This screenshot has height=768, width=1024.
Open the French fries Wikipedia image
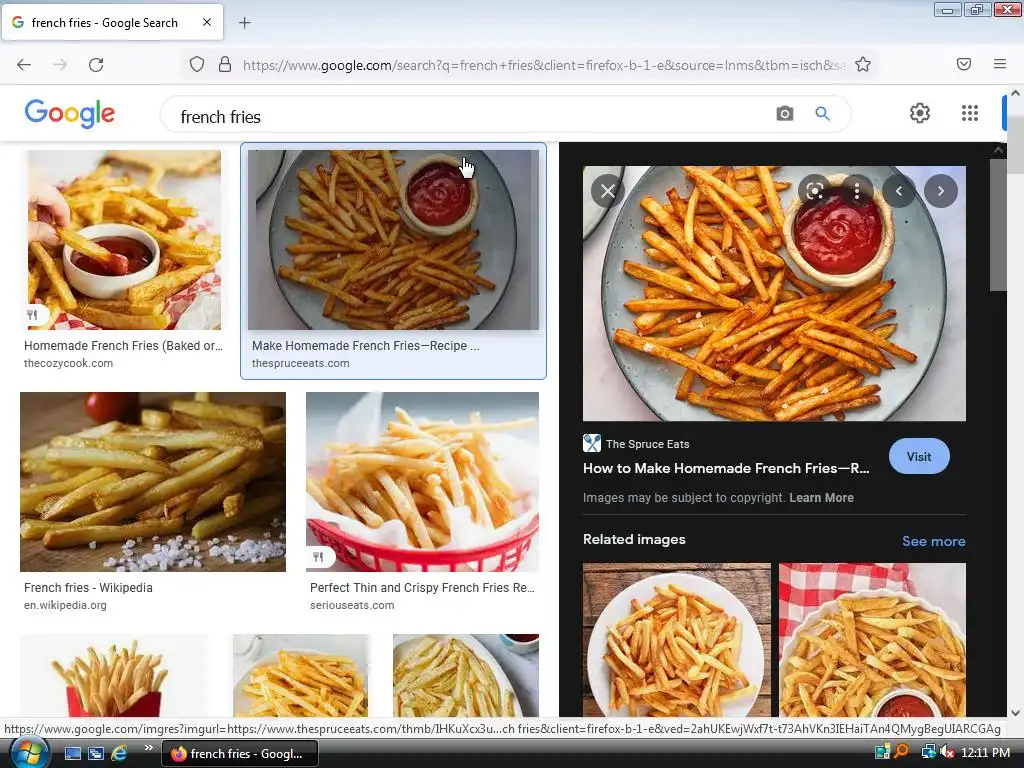tap(152, 482)
